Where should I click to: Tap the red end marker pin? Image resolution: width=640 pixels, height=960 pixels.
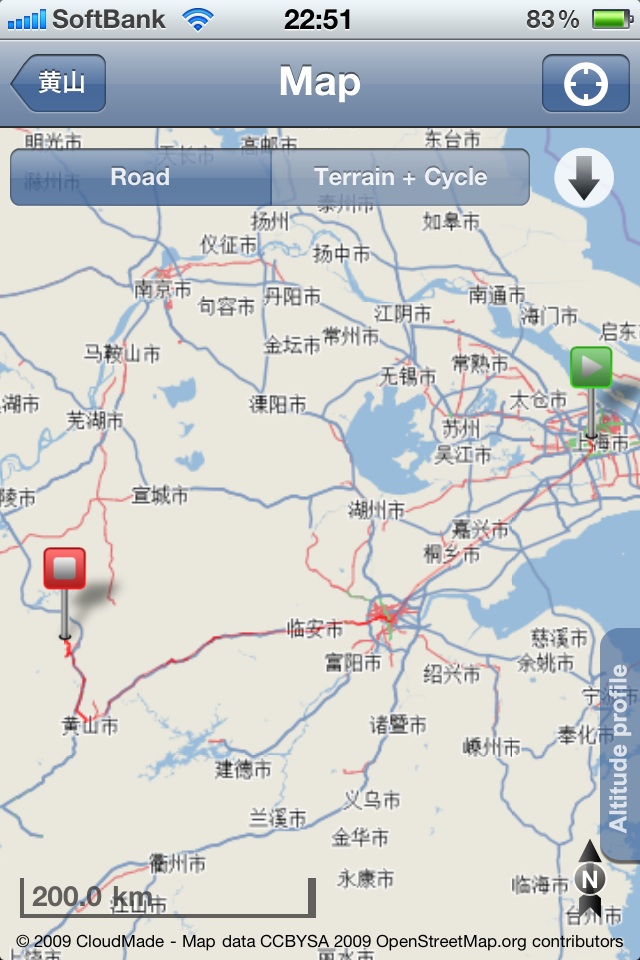coord(65,570)
